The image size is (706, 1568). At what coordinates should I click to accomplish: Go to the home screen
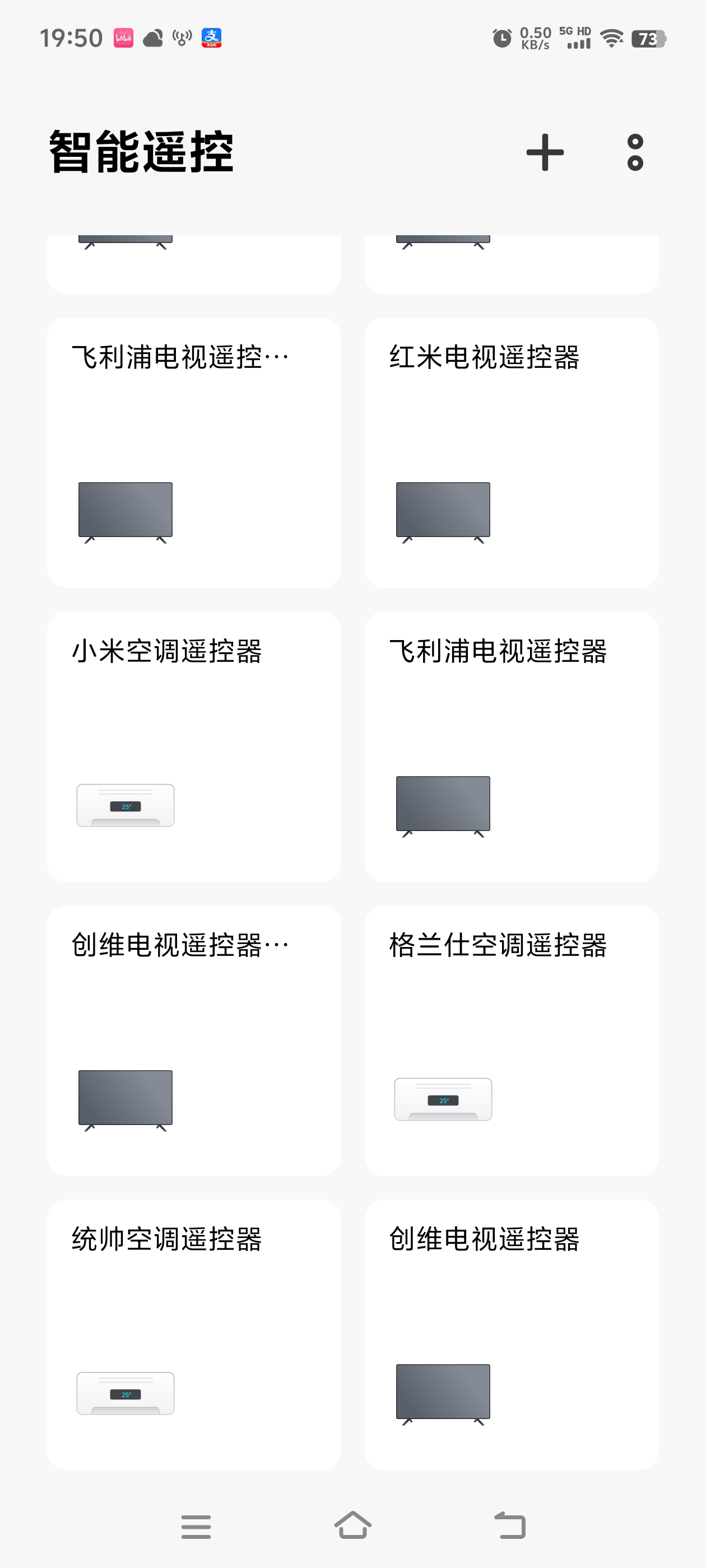pos(352,1525)
